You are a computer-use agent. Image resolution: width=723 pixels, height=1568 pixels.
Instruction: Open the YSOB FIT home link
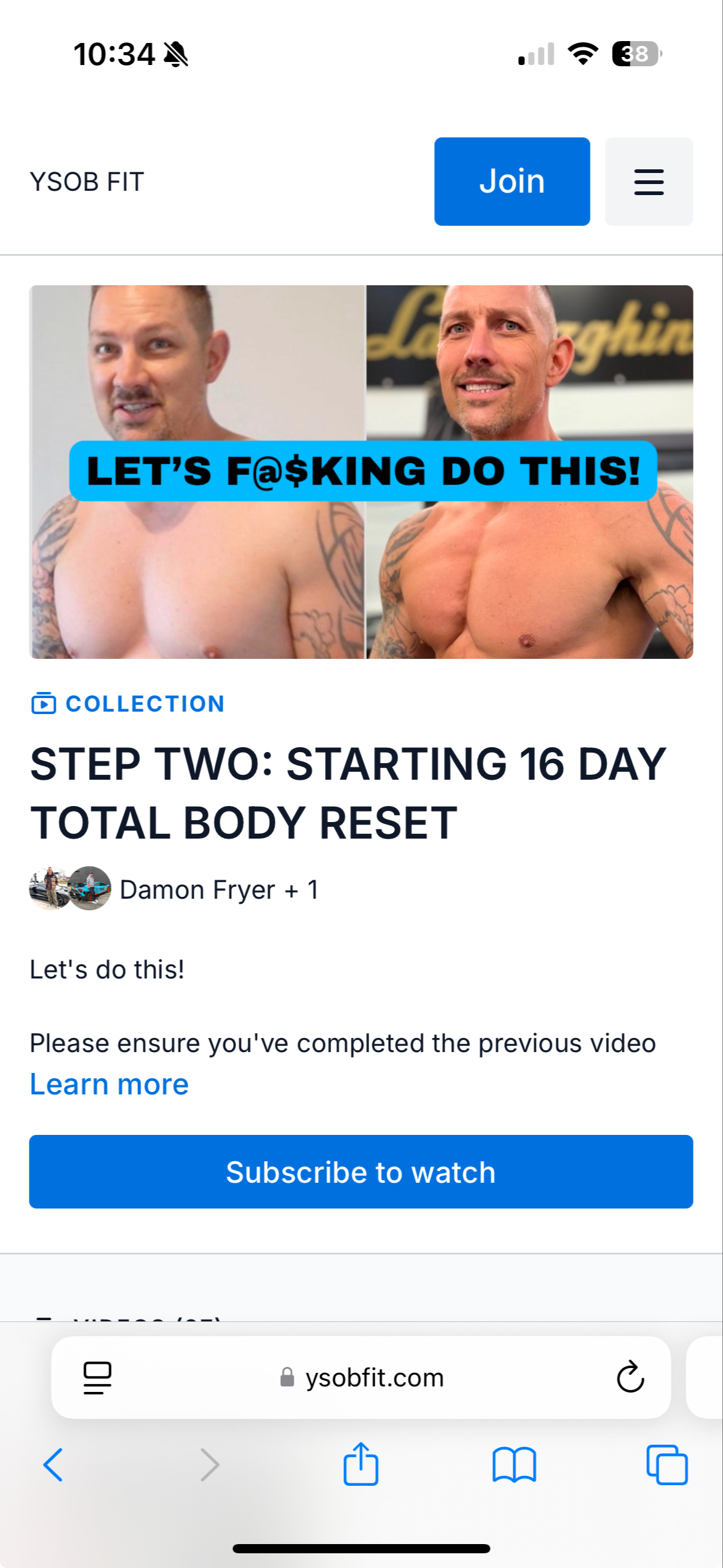tap(87, 182)
